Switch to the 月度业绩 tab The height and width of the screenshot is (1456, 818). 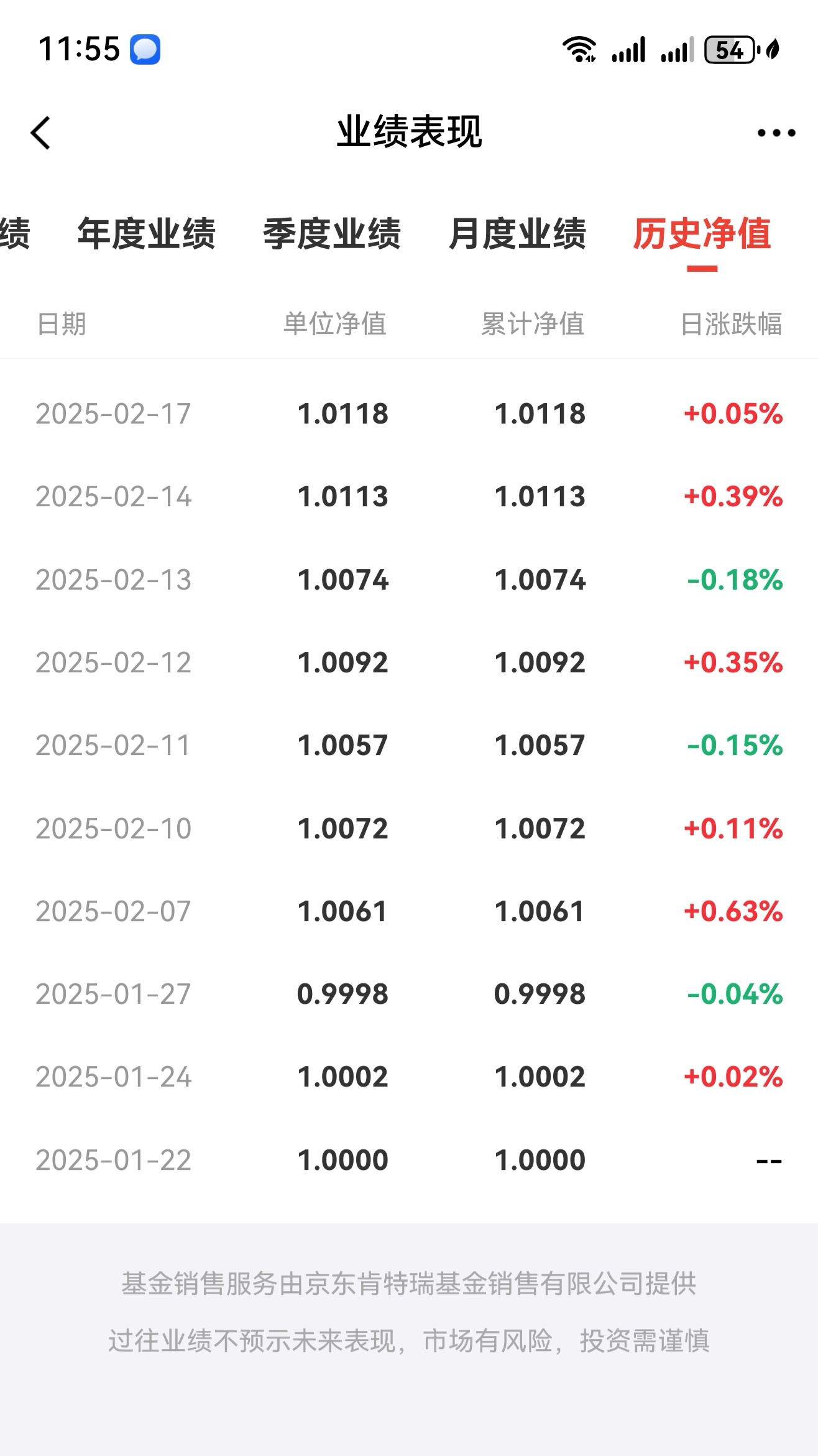pyautogui.click(x=517, y=234)
